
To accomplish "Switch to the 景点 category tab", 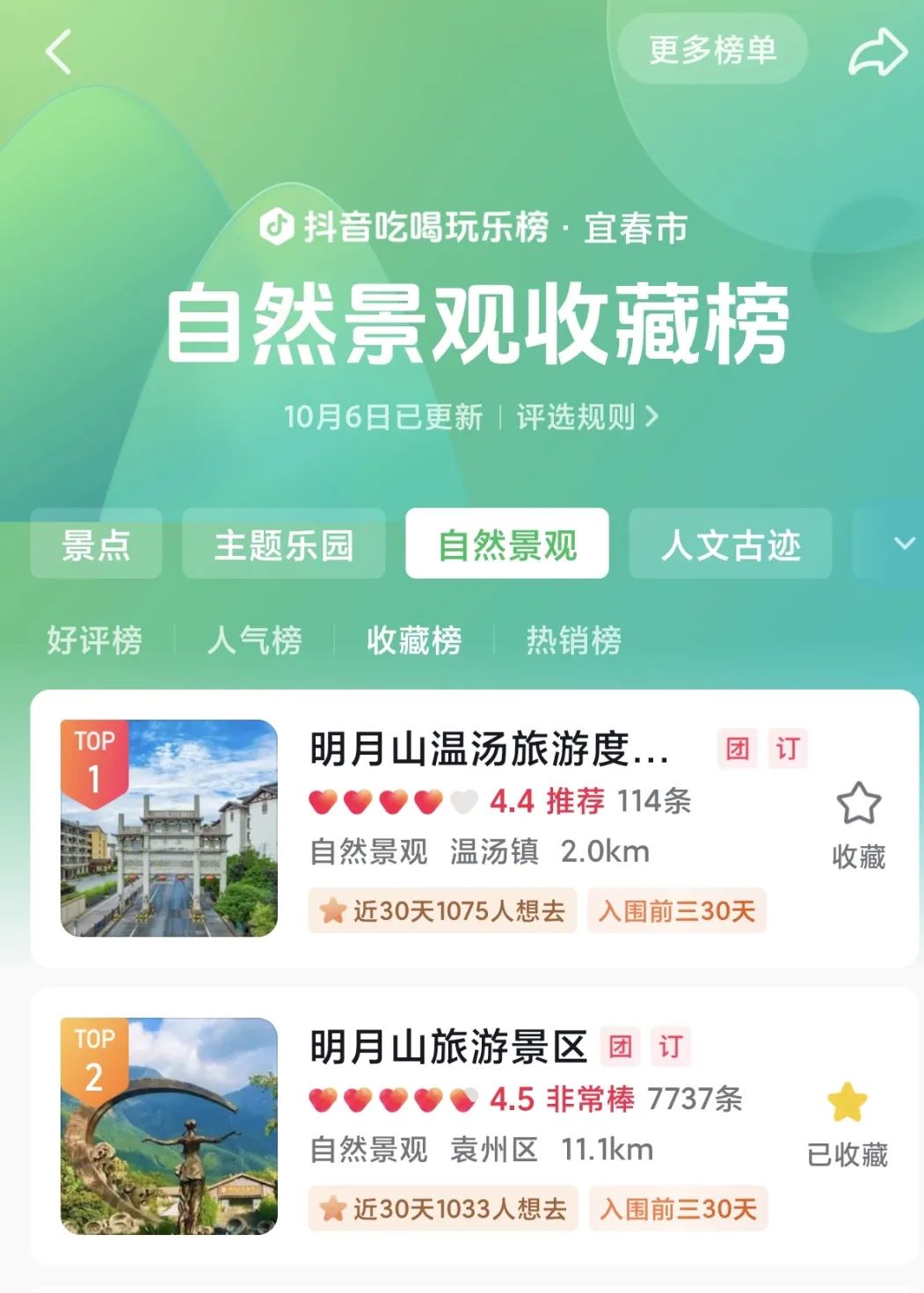I will click(96, 544).
